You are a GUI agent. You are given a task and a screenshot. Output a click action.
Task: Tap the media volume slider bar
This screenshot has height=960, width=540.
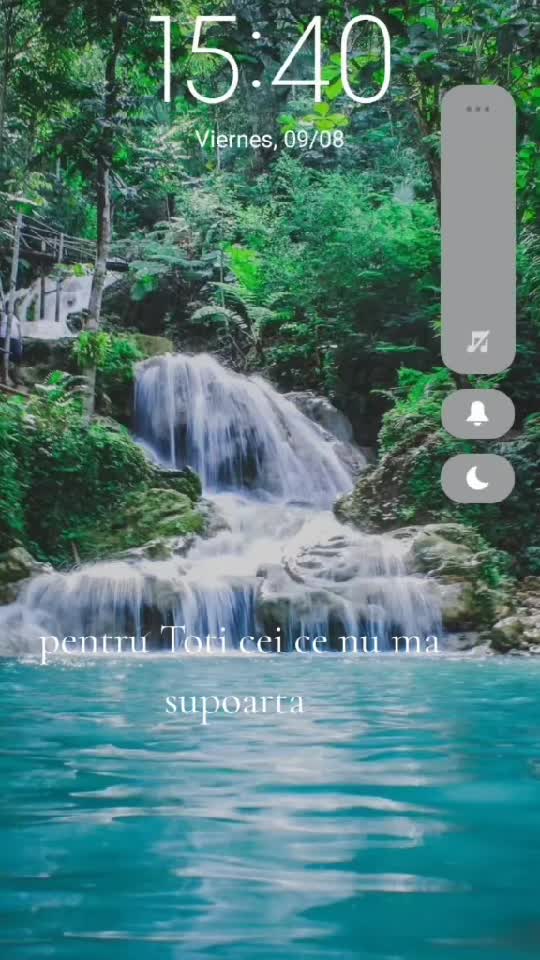pyautogui.click(x=478, y=230)
